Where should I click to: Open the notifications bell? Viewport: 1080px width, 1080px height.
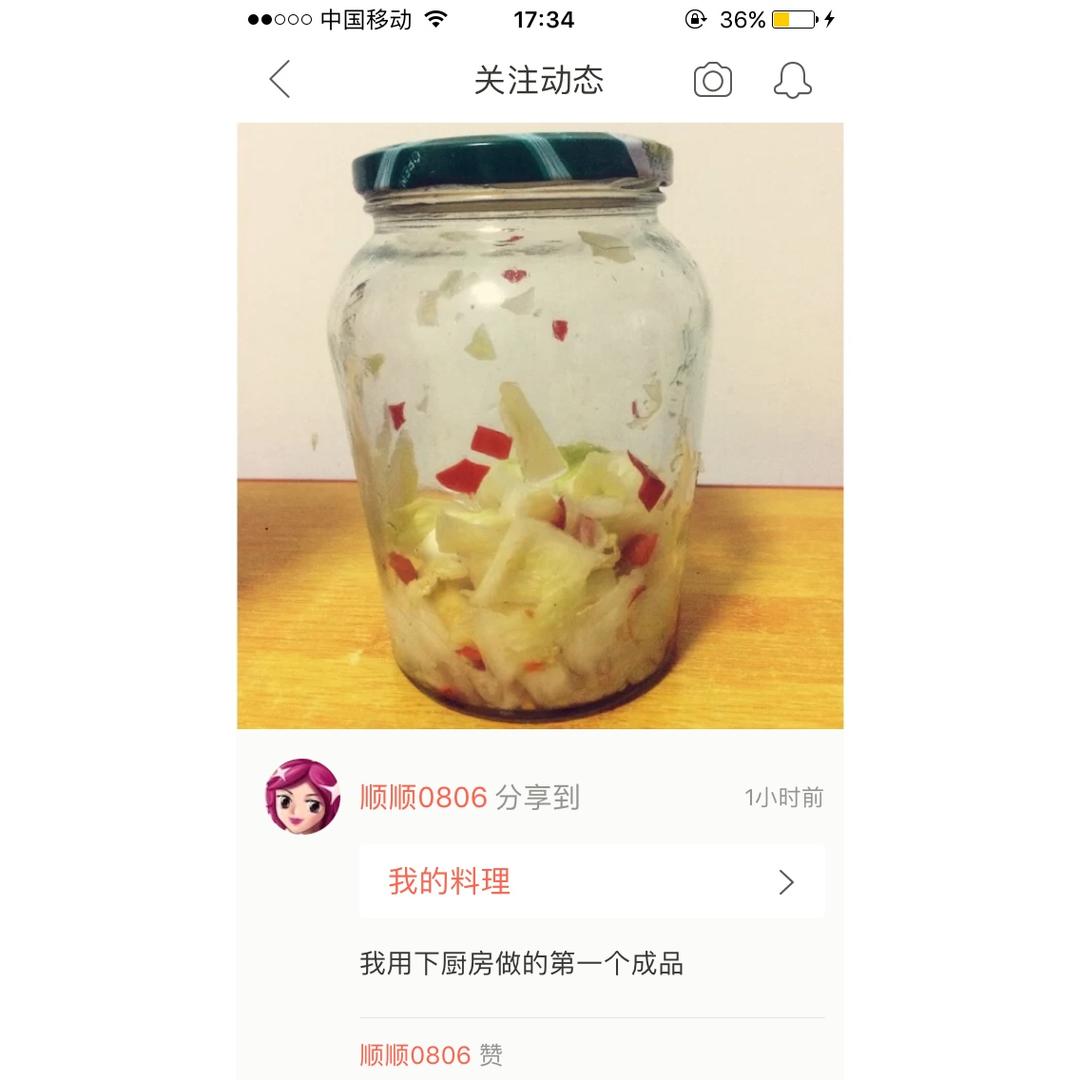[x=792, y=81]
